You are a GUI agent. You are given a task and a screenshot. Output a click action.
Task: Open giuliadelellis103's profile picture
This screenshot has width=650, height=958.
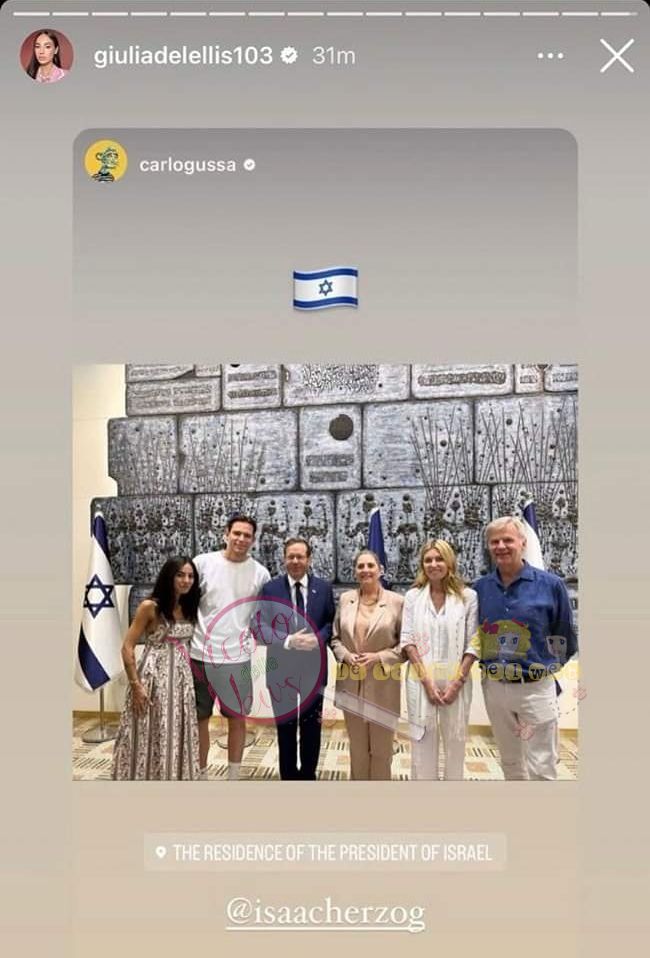click(x=46, y=56)
